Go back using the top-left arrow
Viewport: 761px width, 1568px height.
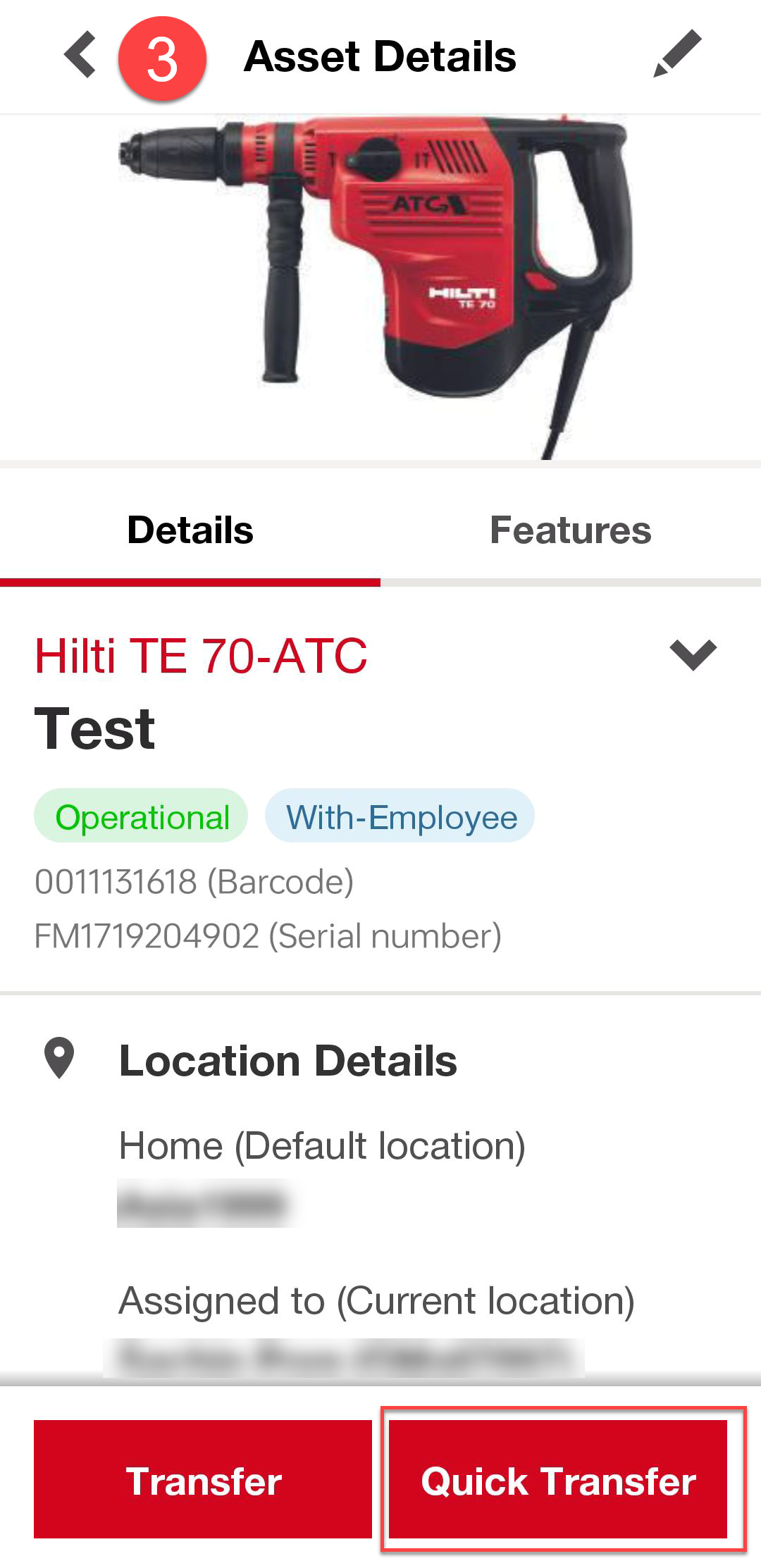pos(80,54)
